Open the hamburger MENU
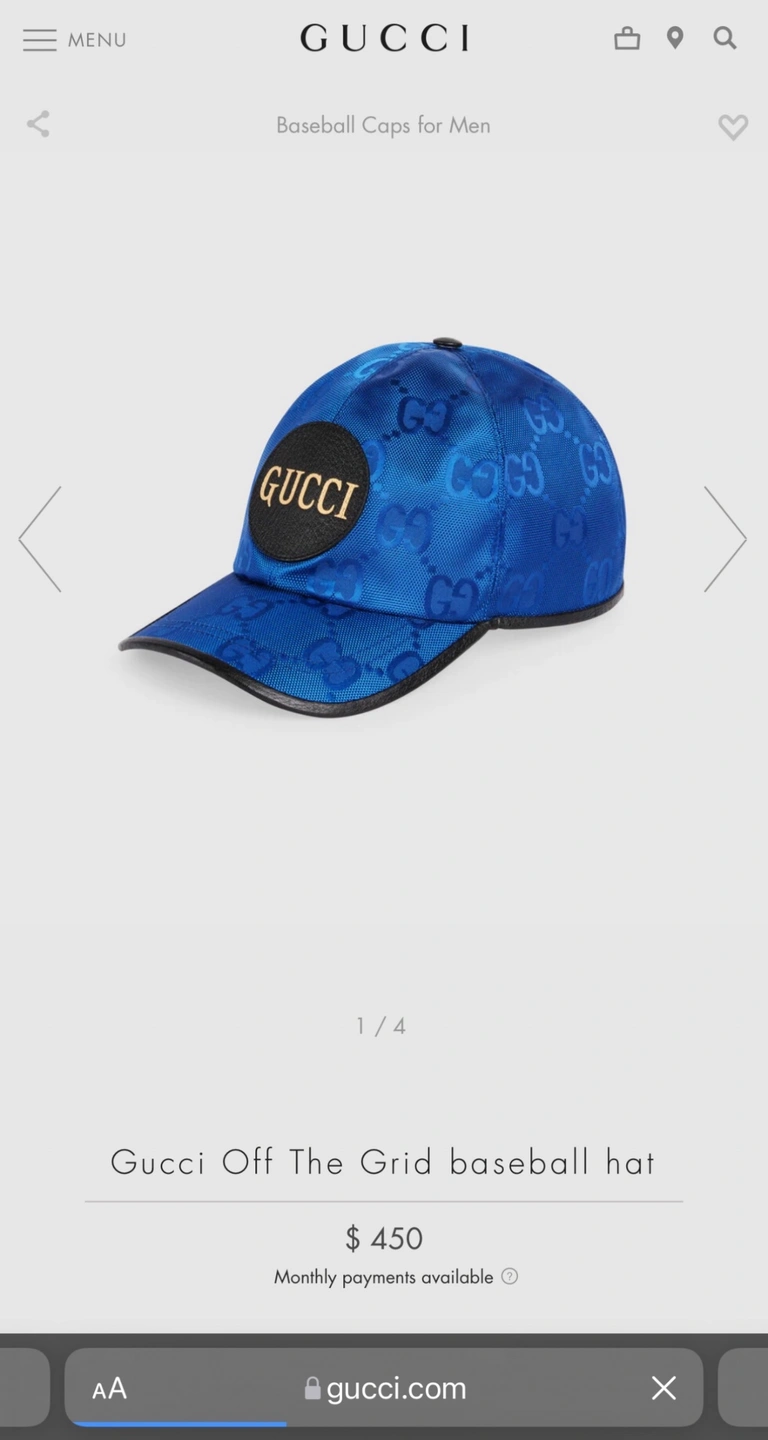Screen dimensions: 768x1440 click(x=75, y=40)
